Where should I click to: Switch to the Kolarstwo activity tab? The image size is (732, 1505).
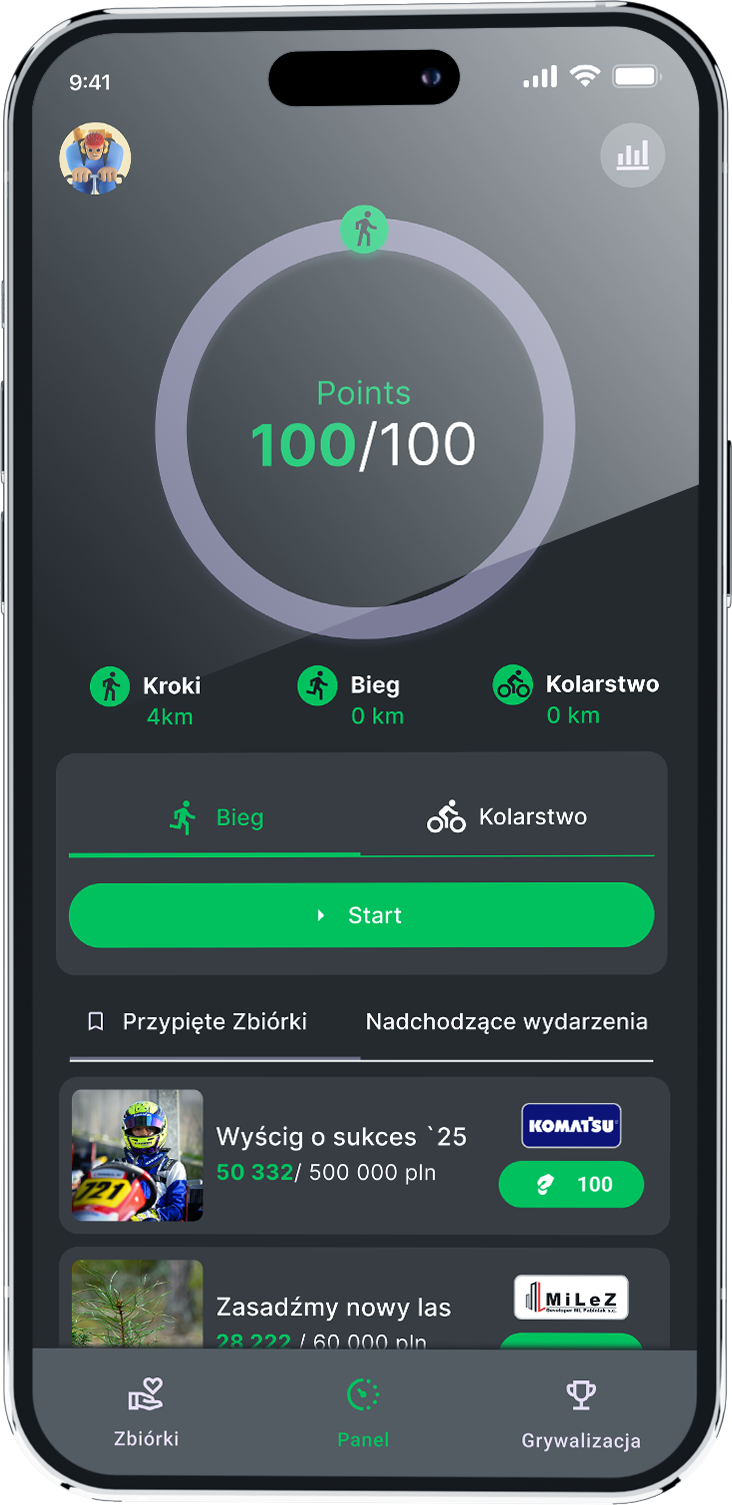point(507,818)
